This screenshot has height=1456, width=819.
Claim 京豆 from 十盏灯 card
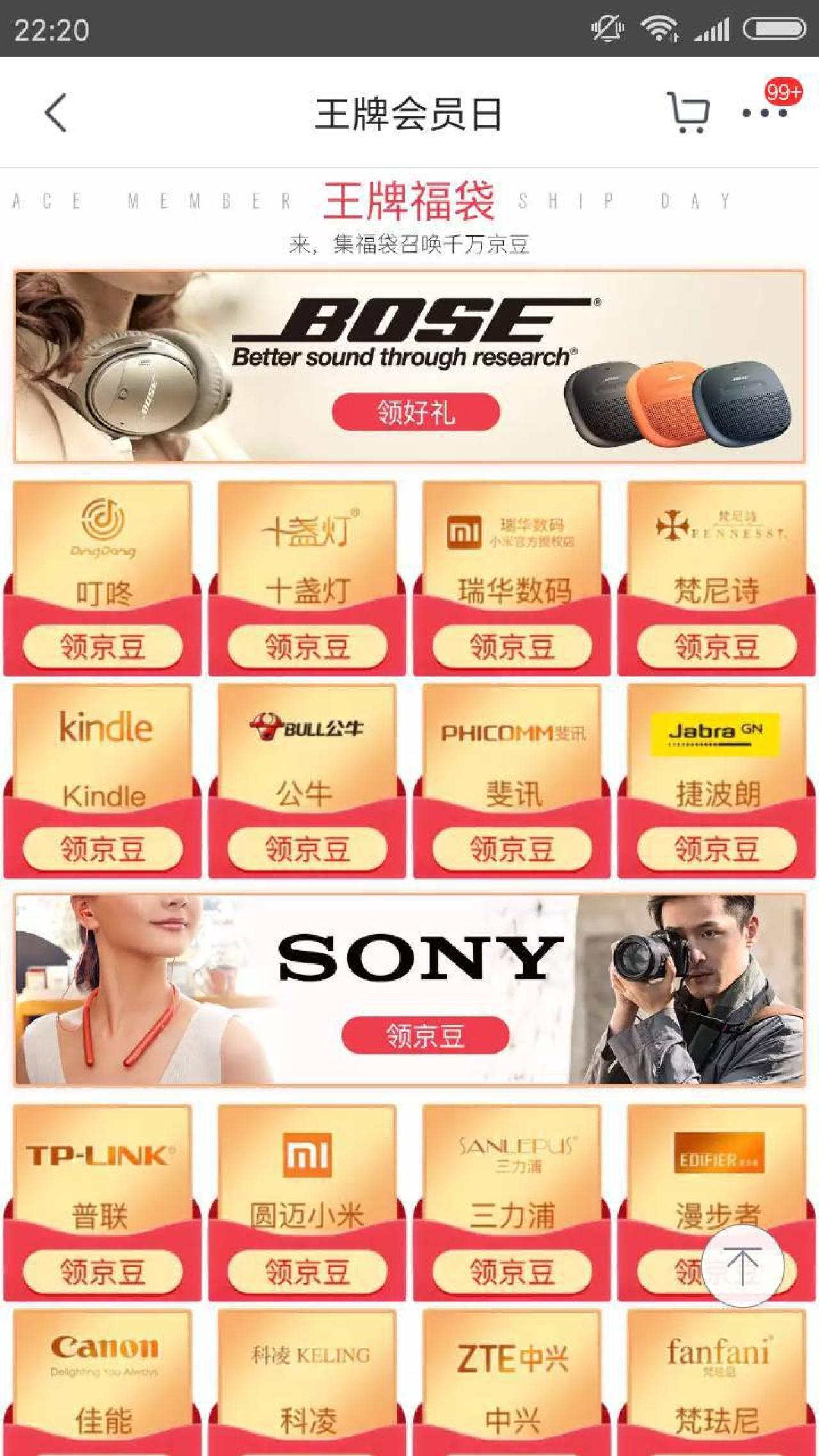click(307, 646)
